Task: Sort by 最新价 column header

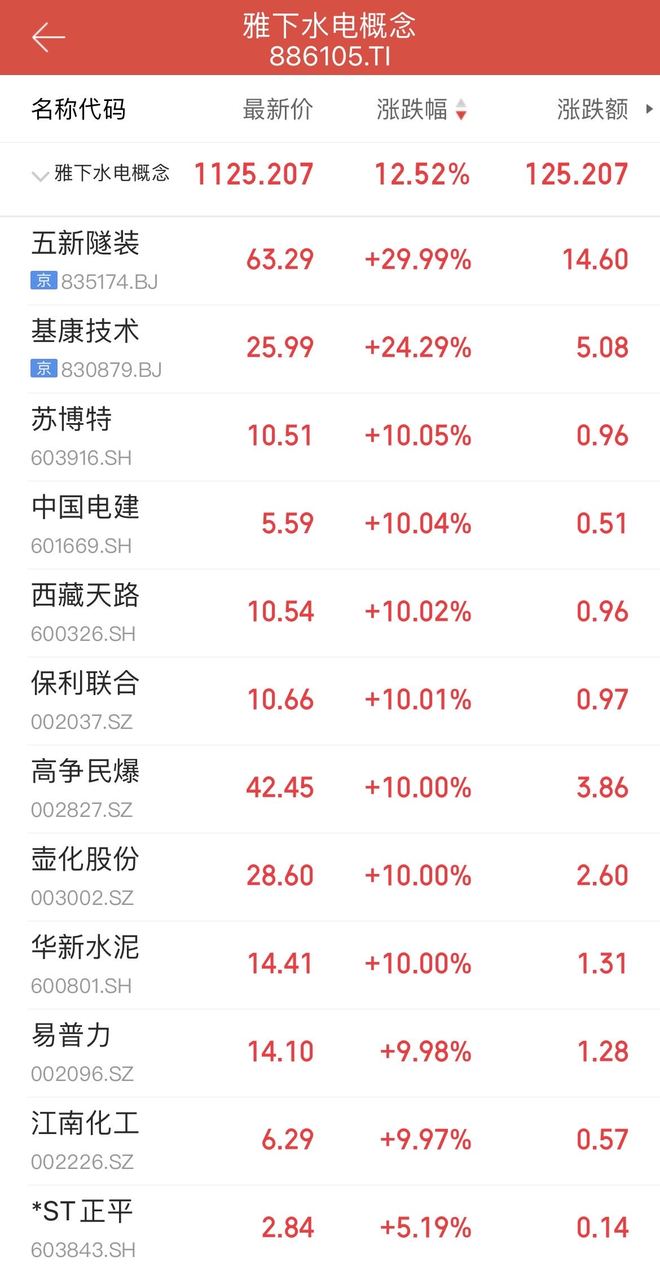Action: [x=278, y=110]
